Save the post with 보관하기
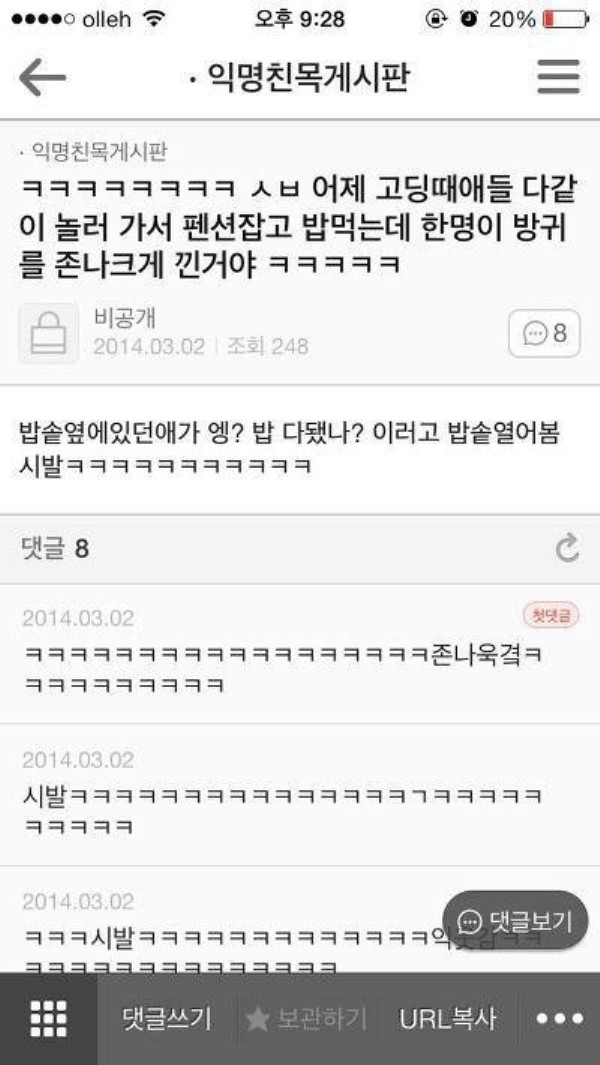 [x=307, y=1018]
